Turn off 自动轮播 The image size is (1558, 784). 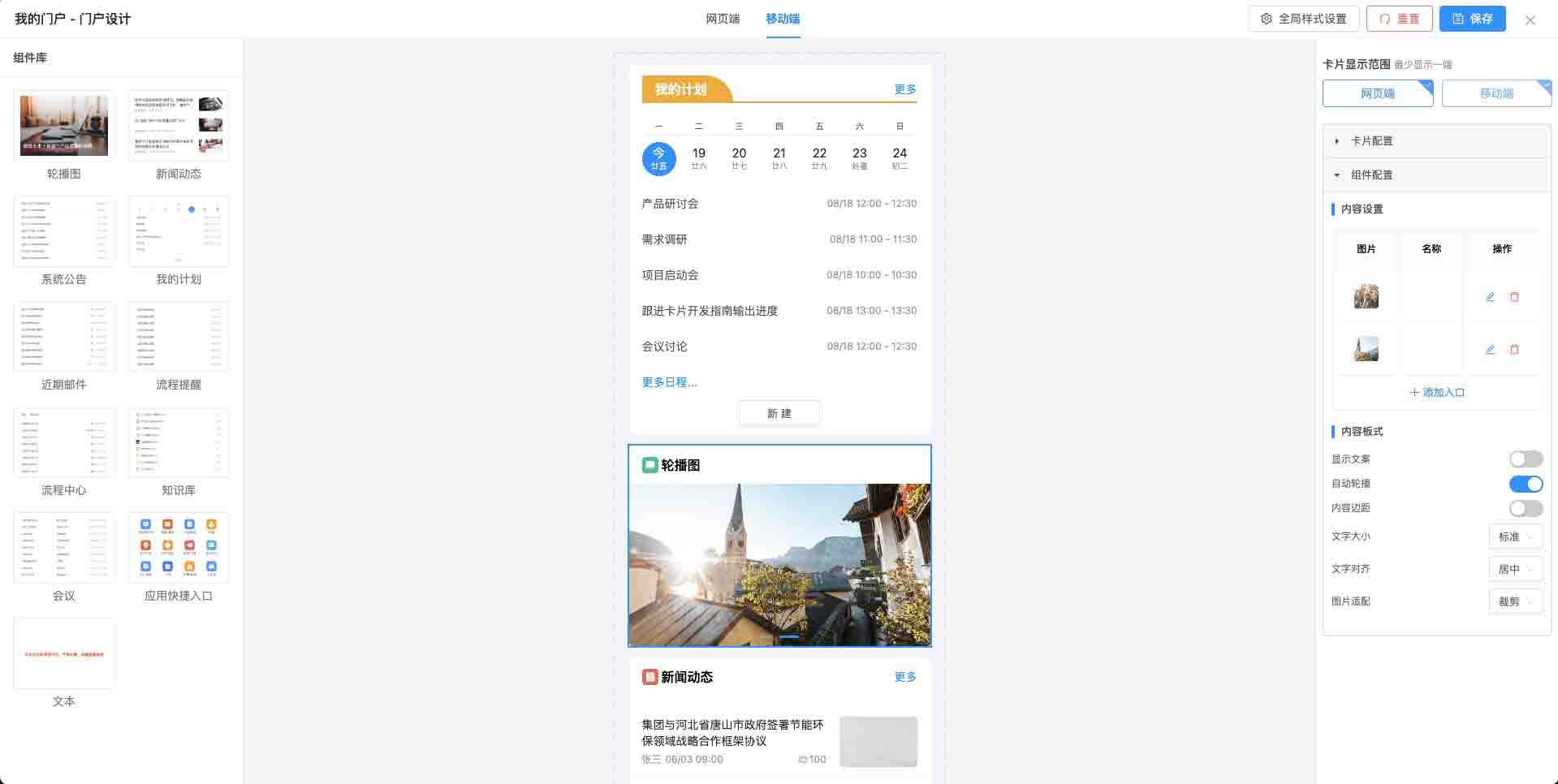1526,485
